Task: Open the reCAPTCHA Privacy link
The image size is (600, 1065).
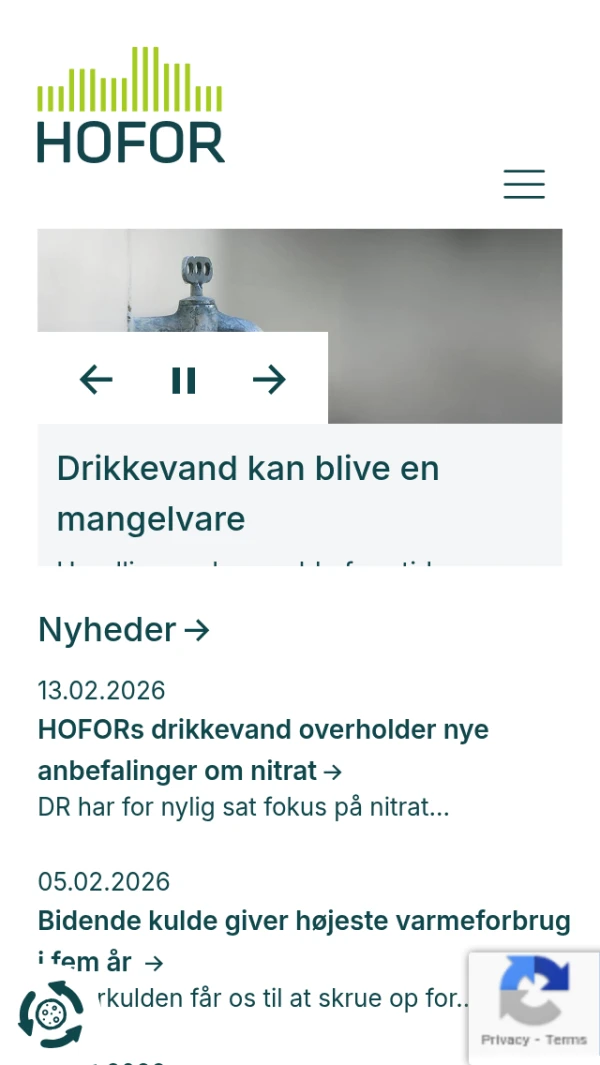Action: (504, 1040)
